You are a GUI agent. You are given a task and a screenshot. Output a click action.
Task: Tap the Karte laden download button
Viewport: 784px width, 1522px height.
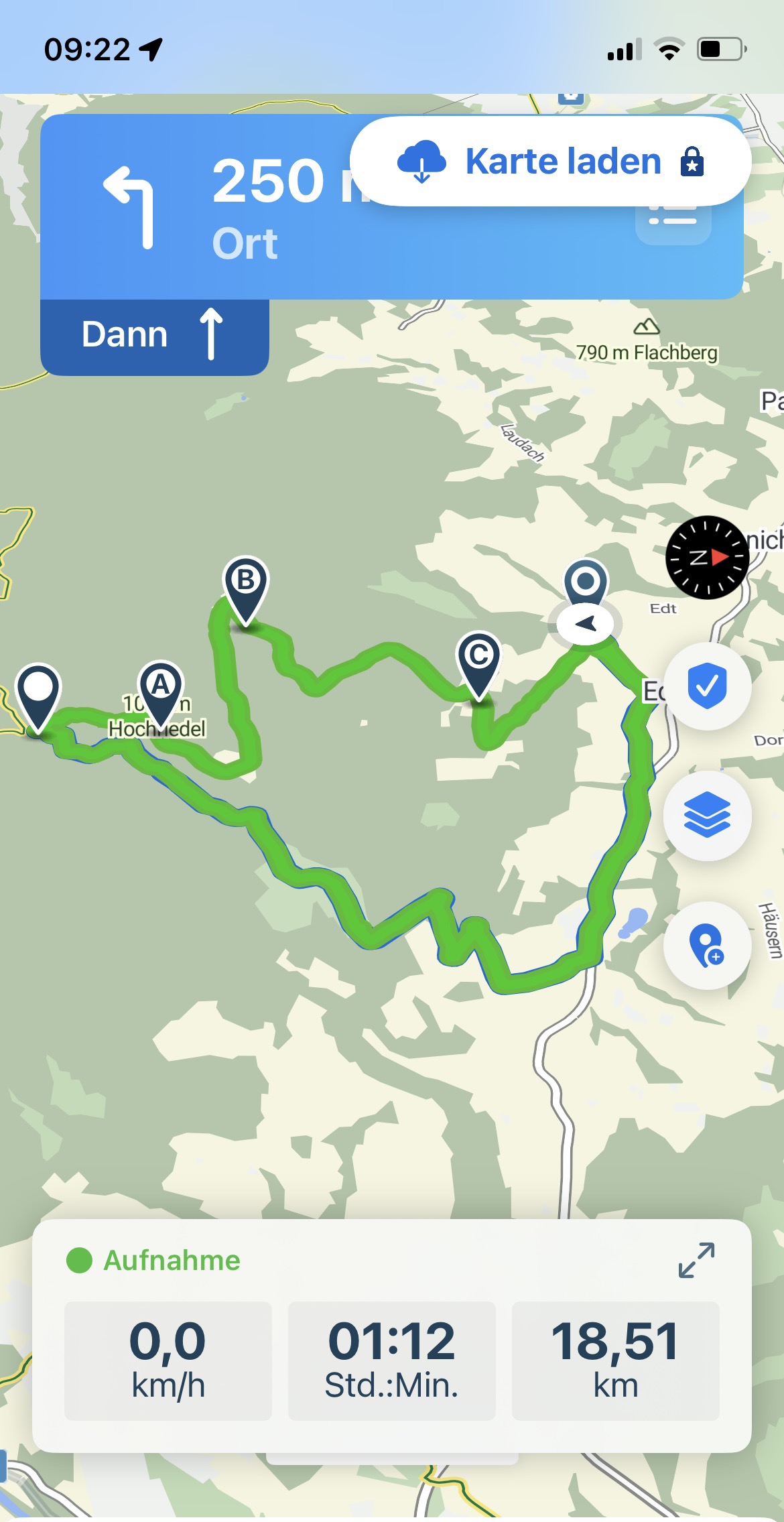(x=549, y=162)
